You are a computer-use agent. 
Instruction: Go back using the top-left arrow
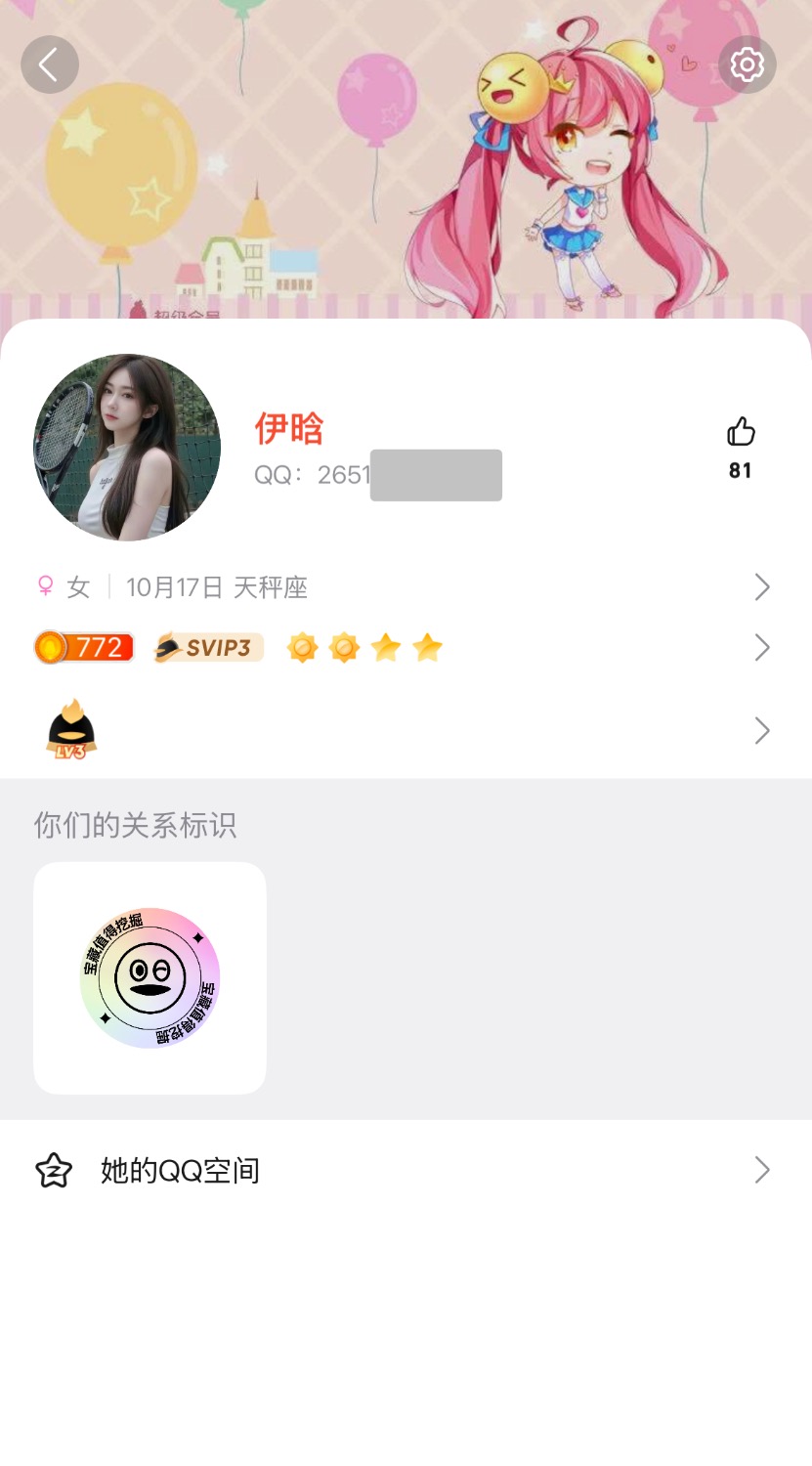pos(49,65)
